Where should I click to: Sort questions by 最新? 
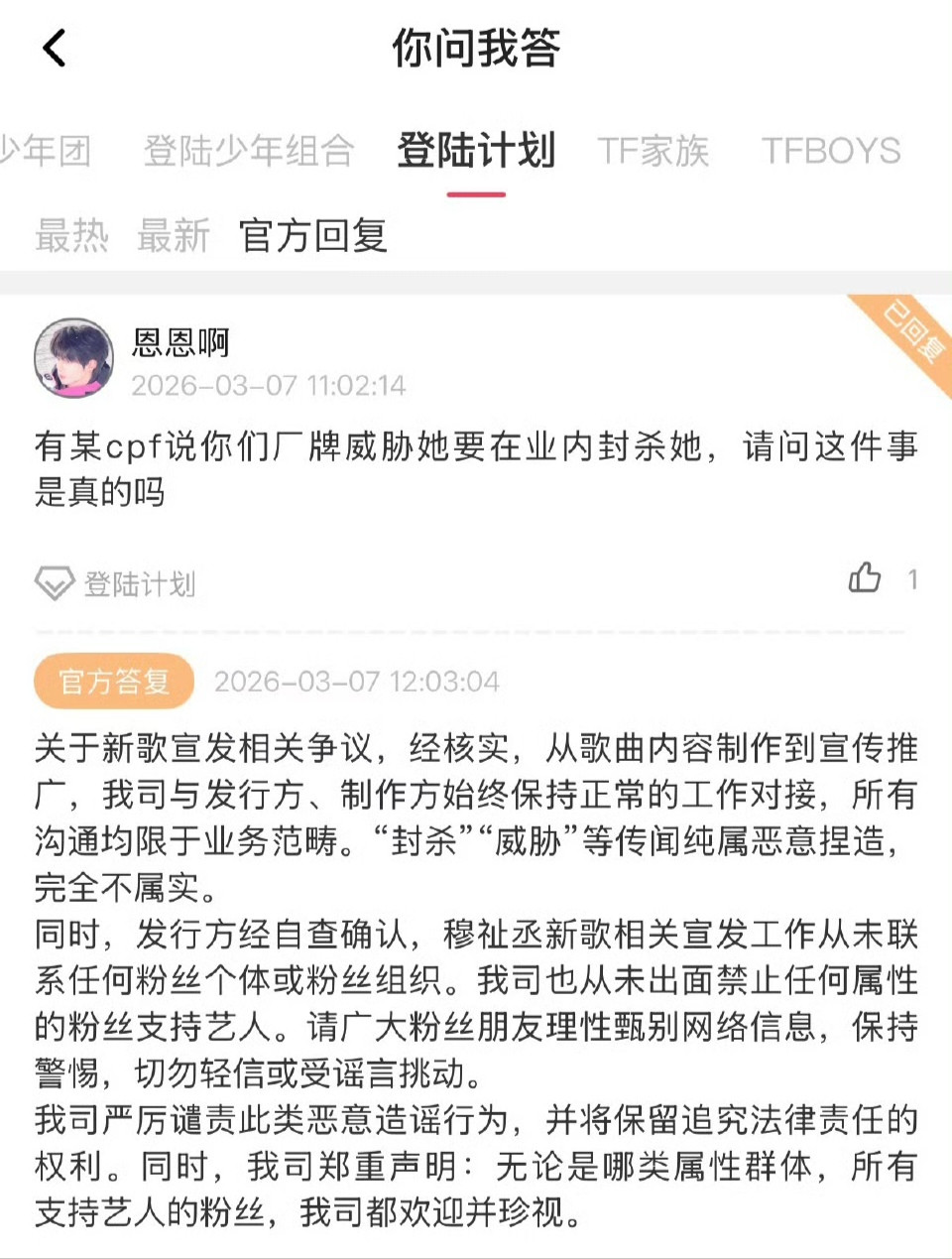click(174, 236)
